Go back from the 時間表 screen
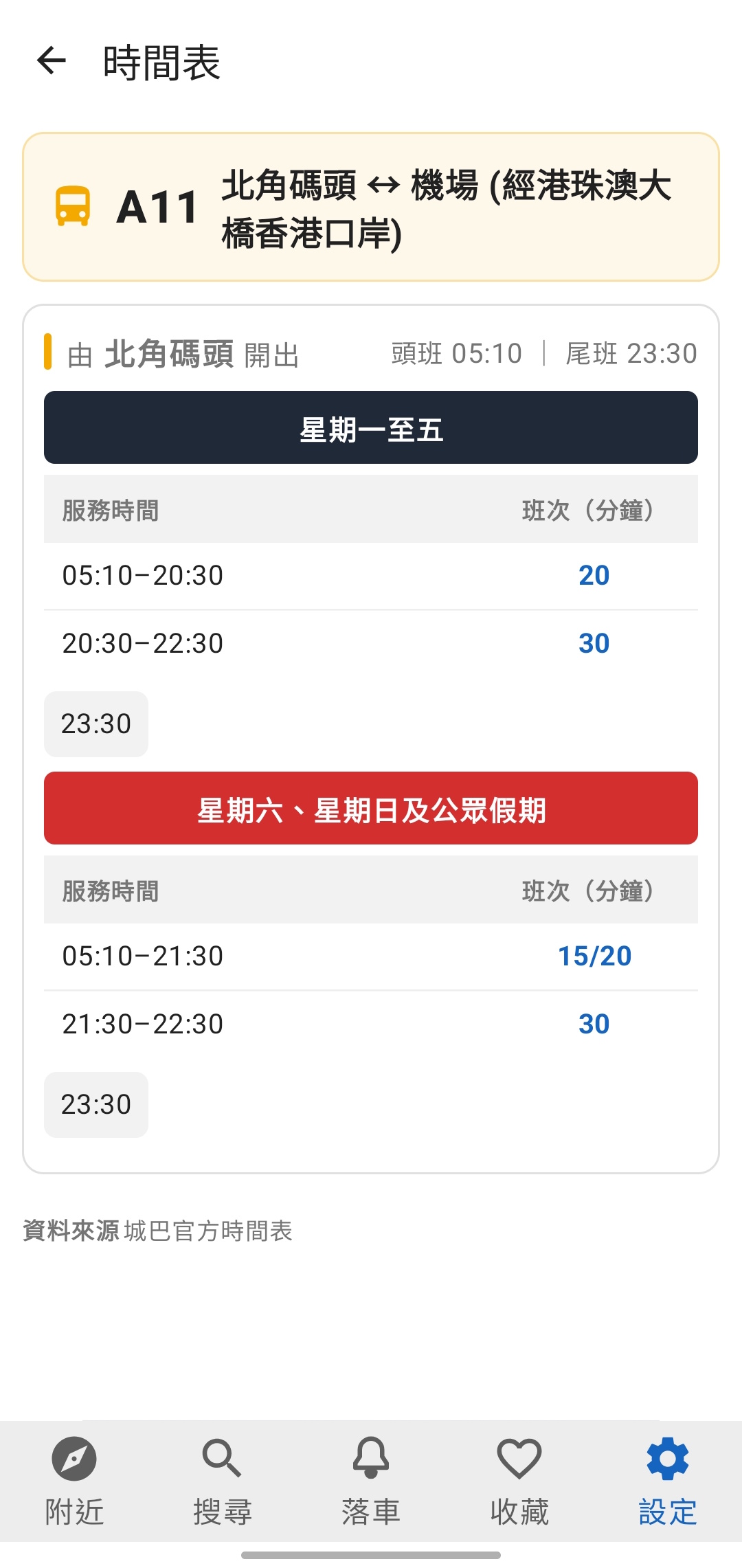This screenshot has width=742, height=1568. [x=52, y=61]
